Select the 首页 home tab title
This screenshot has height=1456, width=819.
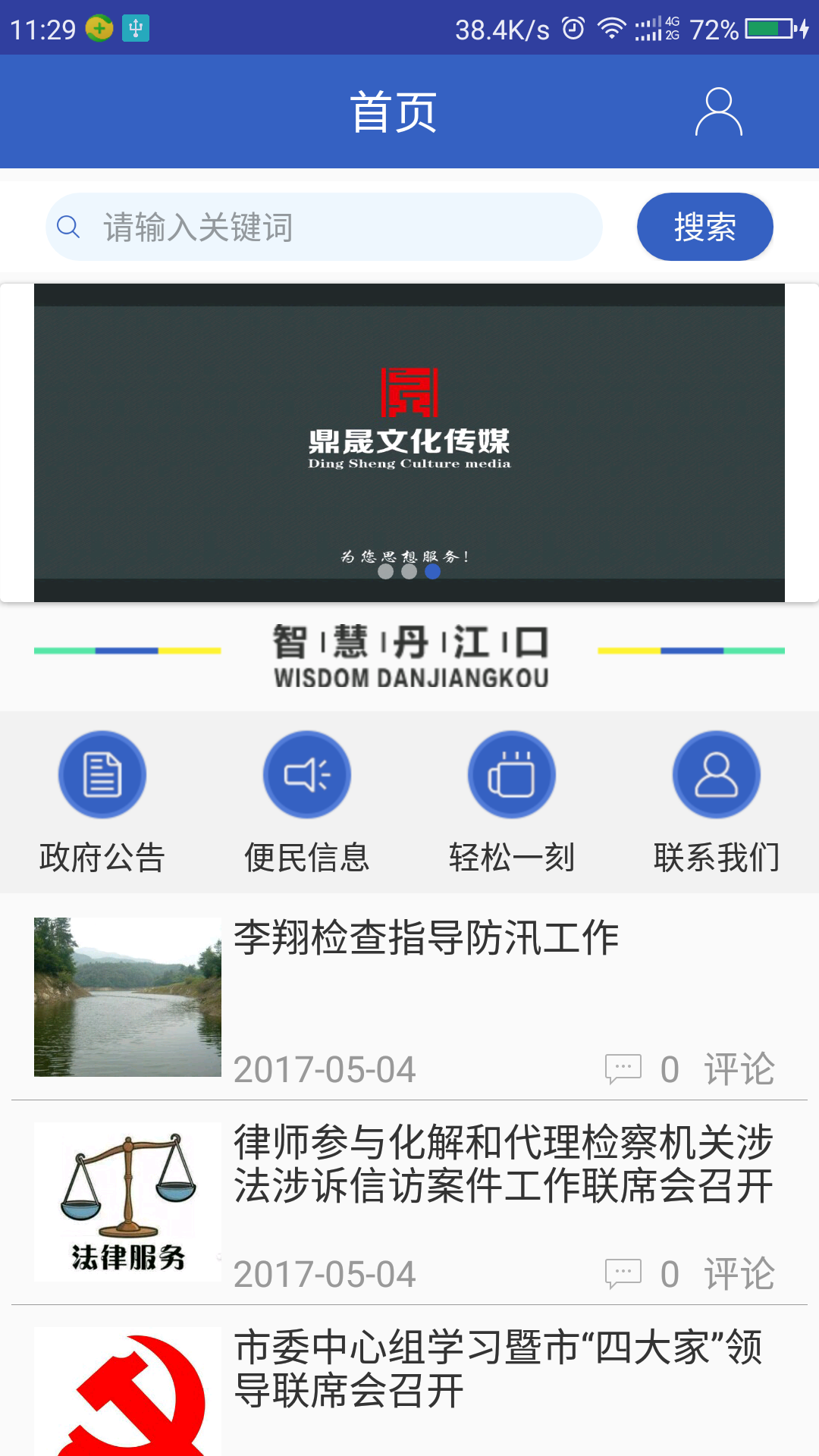click(x=394, y=111)
